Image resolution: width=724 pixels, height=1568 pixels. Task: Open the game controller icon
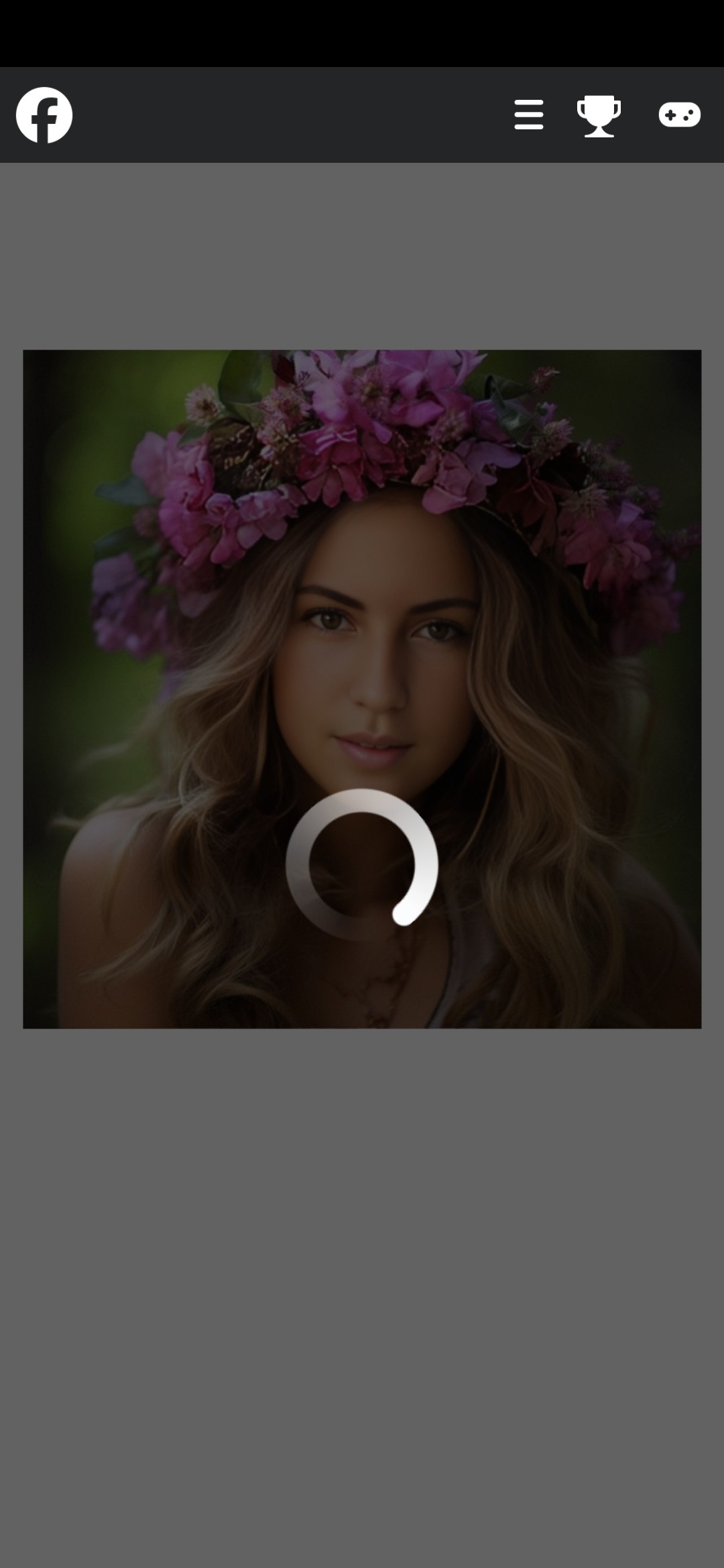679,115
